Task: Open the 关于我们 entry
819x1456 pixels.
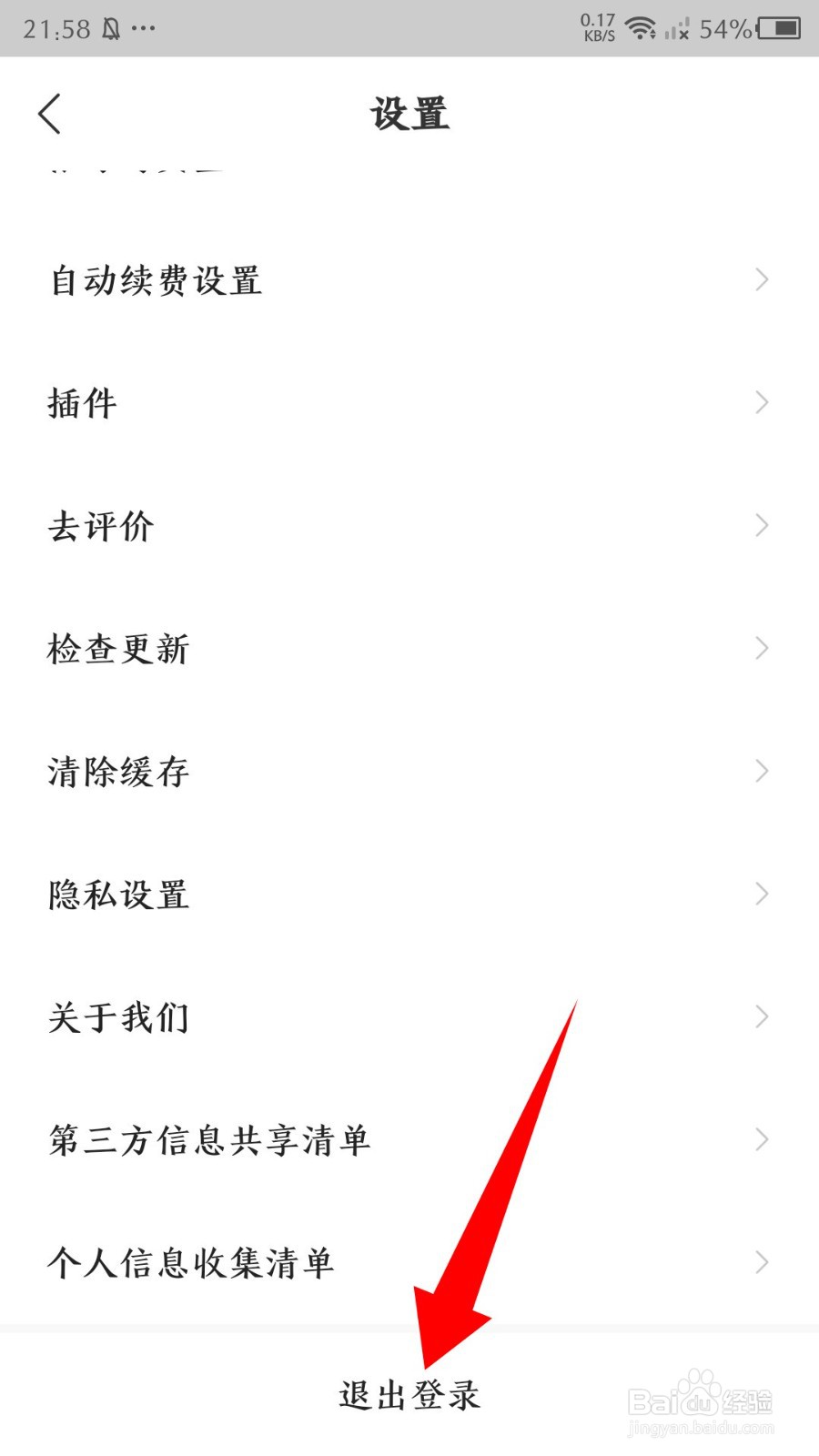Action: [118, 1016]
